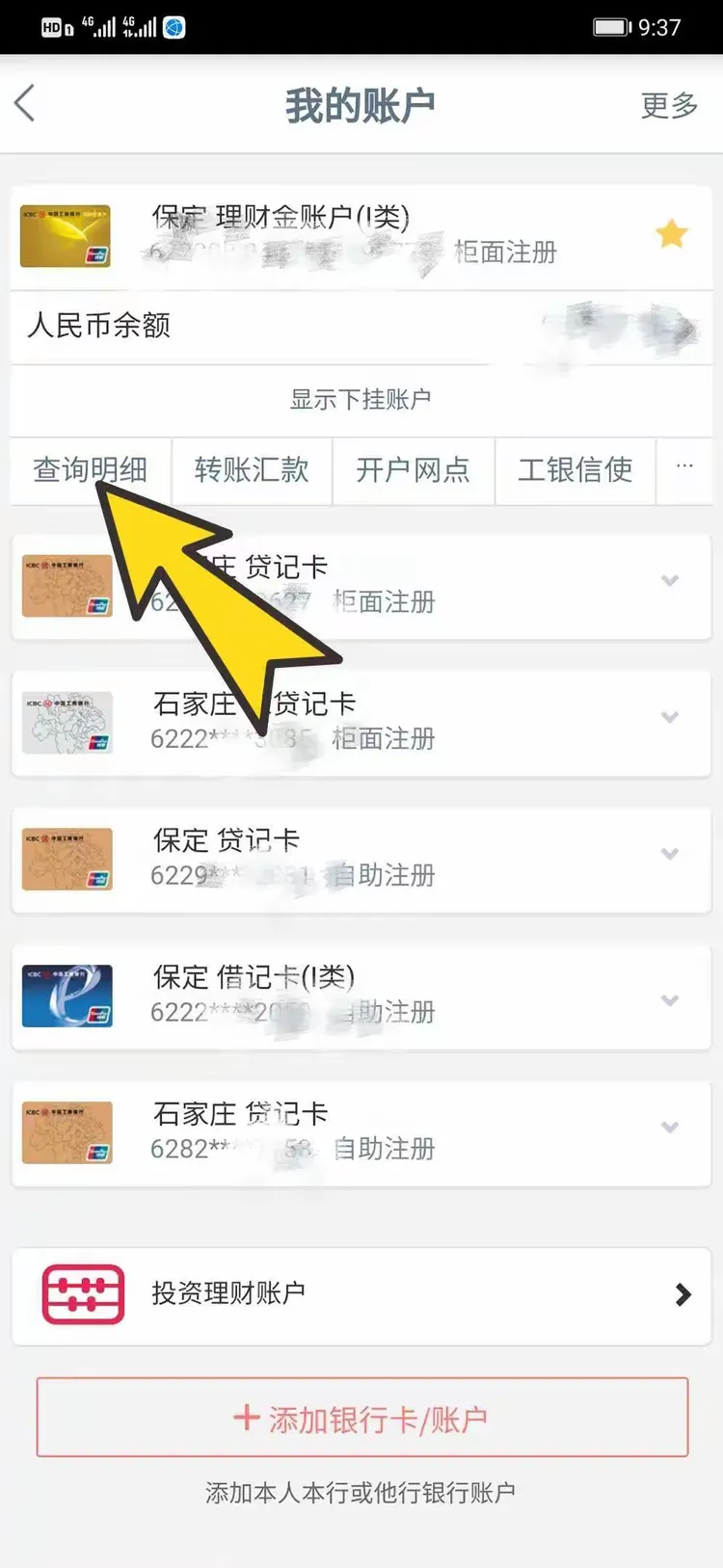The height and width of the screenshot is (1568, 723).
Task: Tap the 人民币余额 balance row
Action: pyautogui.click(x=361, y=327)
